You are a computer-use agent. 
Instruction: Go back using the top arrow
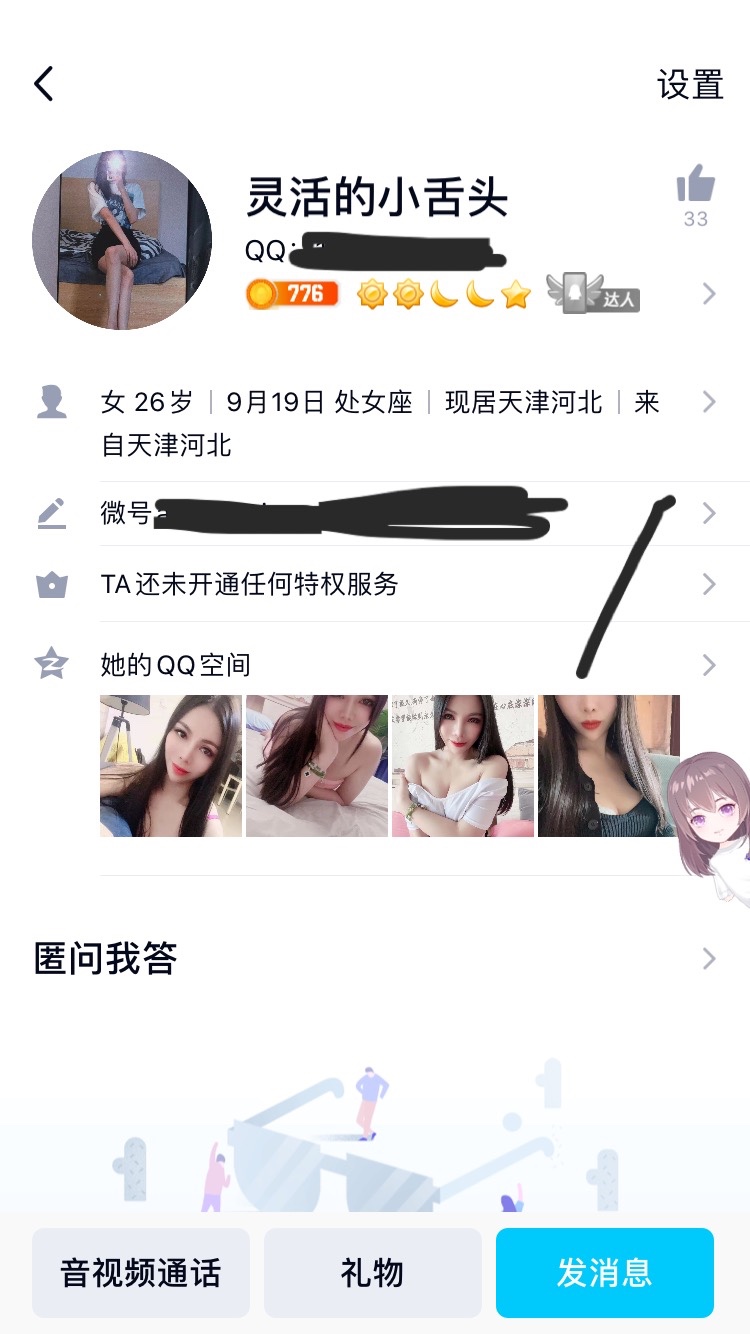tap(44, 85)
